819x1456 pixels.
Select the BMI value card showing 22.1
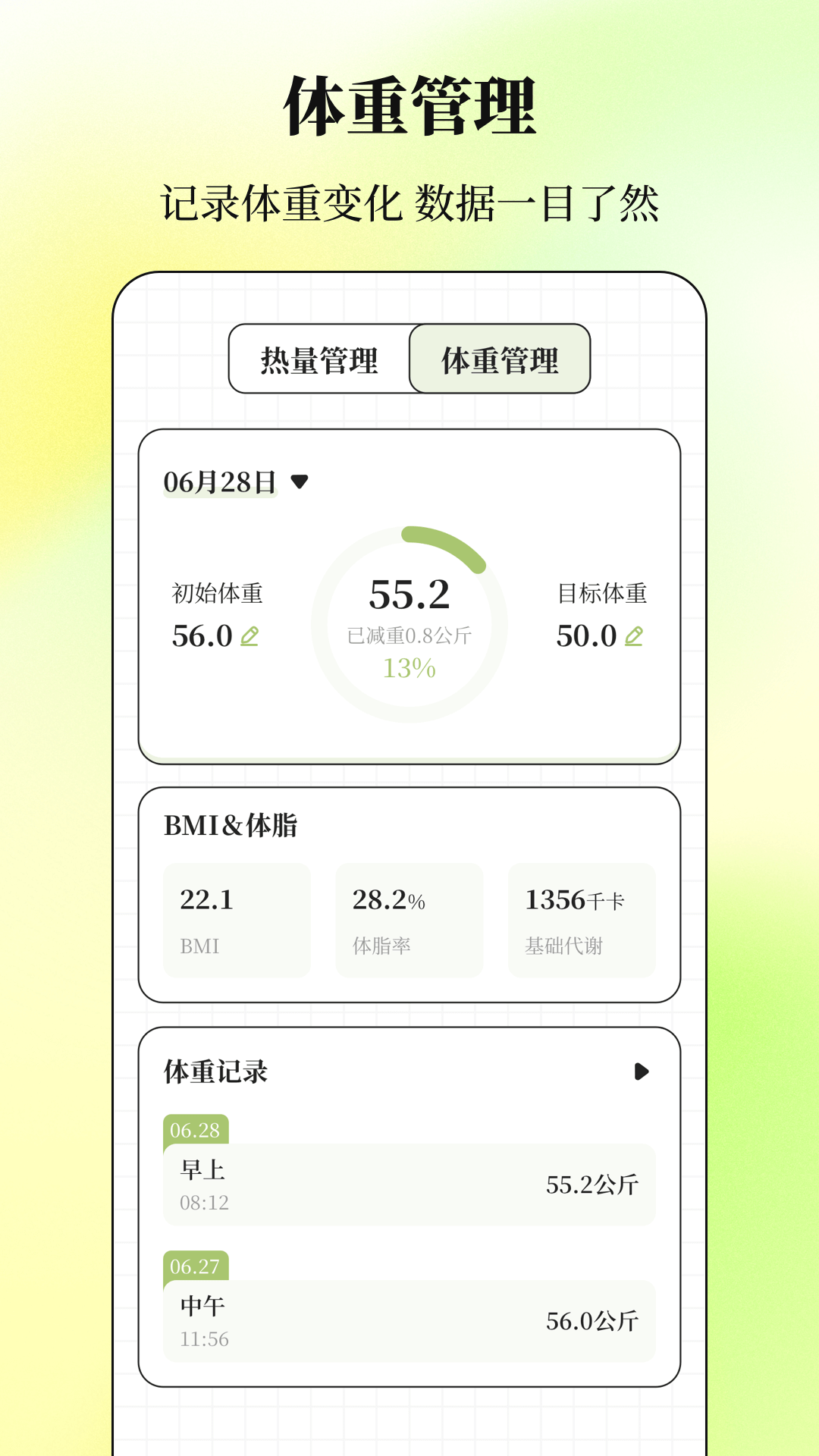pyautogui.click(x=236, y=920)
